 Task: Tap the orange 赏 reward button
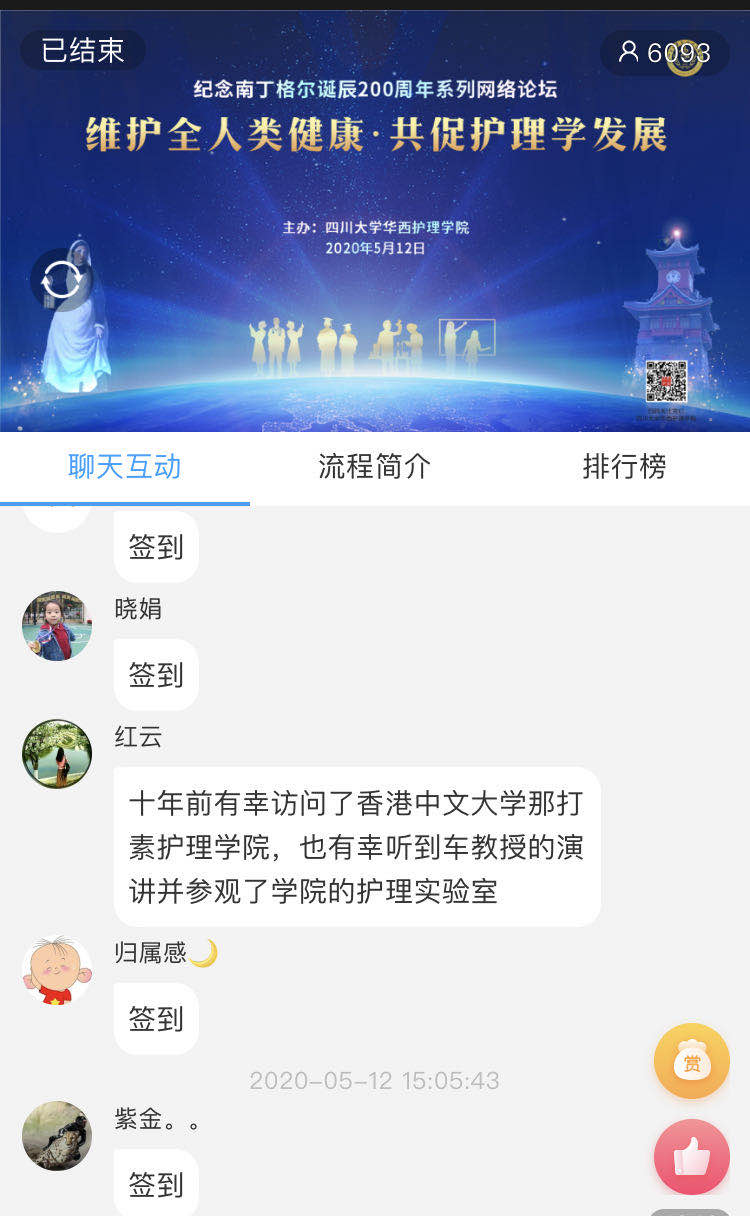click(x=691, y=1061)
